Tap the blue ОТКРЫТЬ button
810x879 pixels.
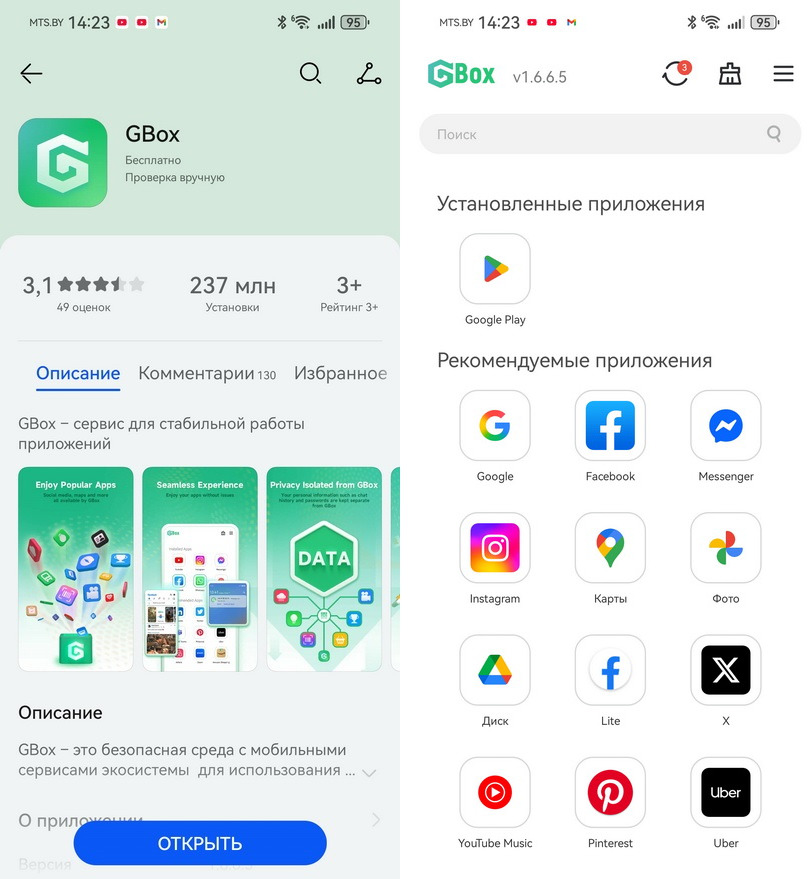[200, 843]
